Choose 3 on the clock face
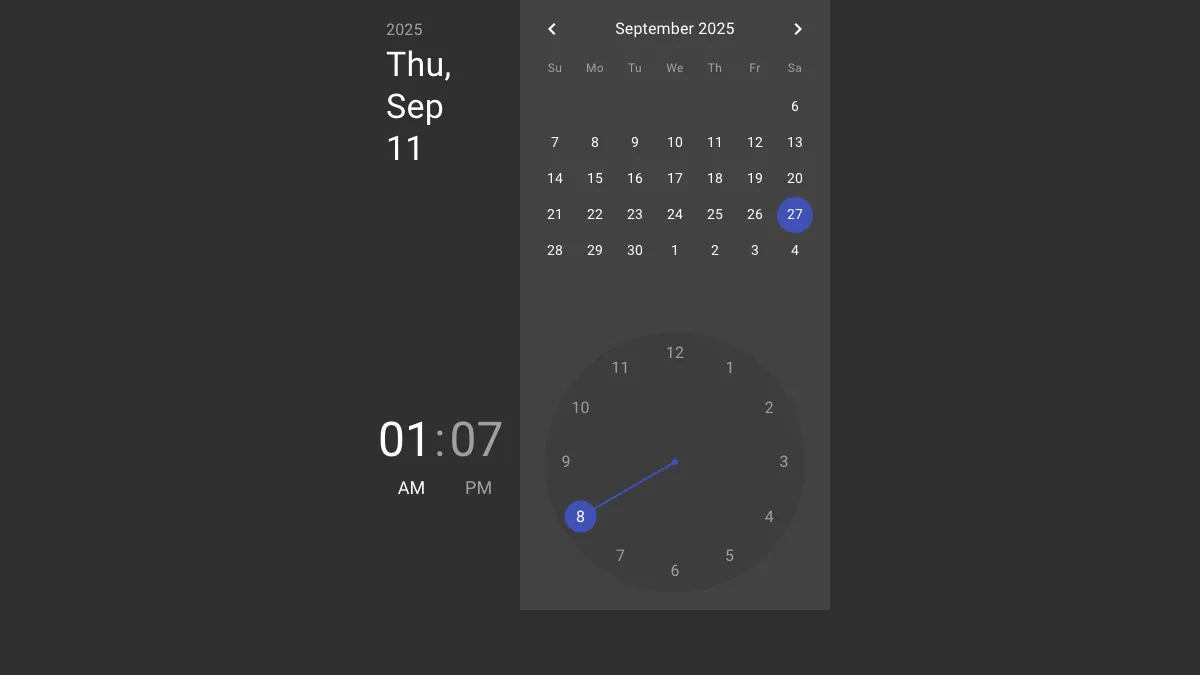 tap(784, 462)
